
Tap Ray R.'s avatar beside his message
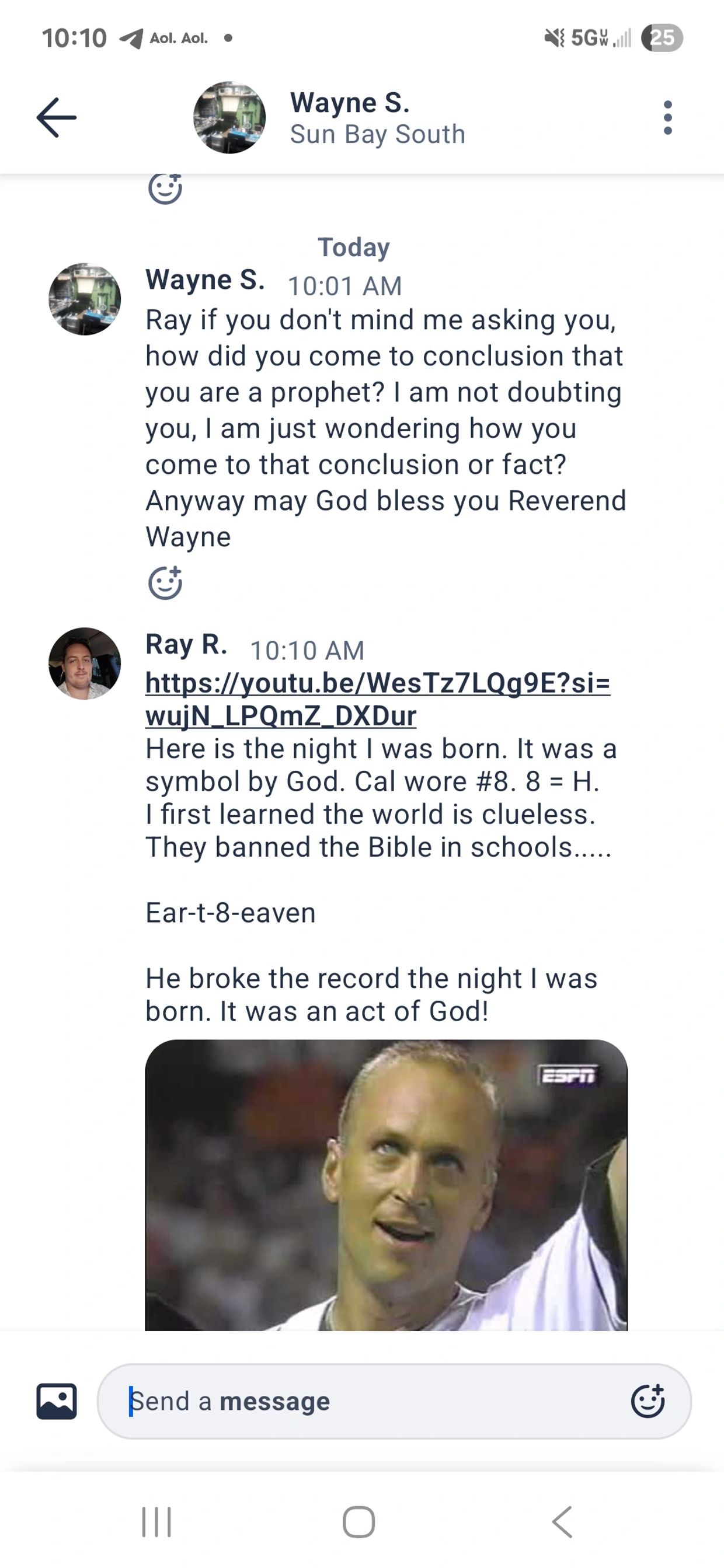click(x=85, y=663)
